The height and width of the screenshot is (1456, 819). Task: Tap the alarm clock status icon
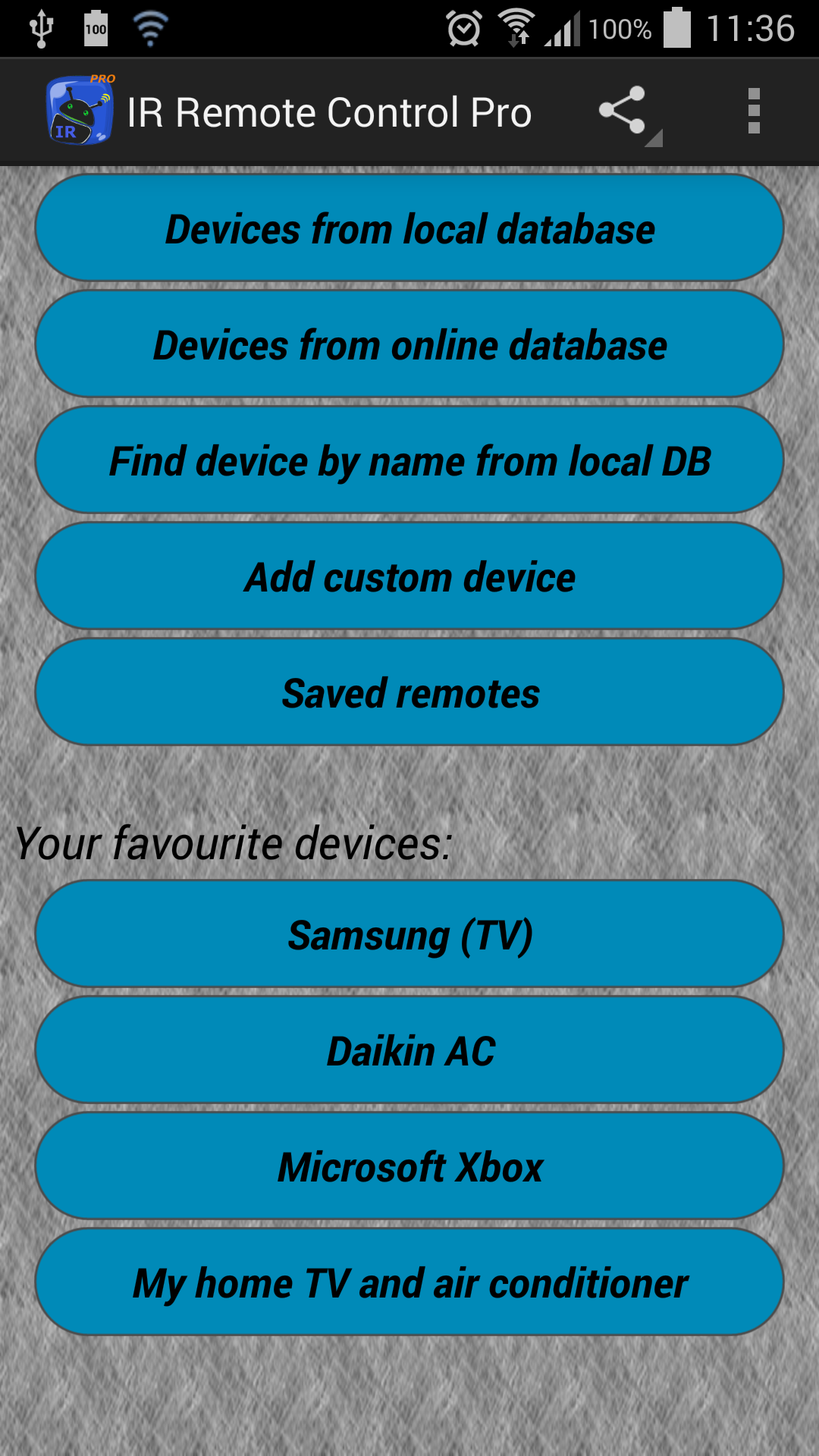coord(463,28)
